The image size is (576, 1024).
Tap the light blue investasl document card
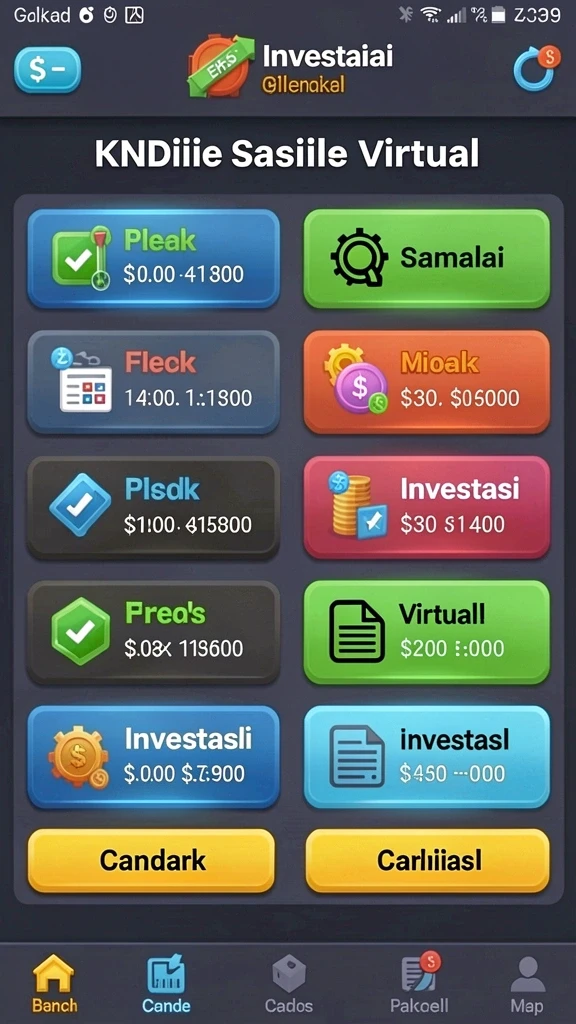coord(427,757)
